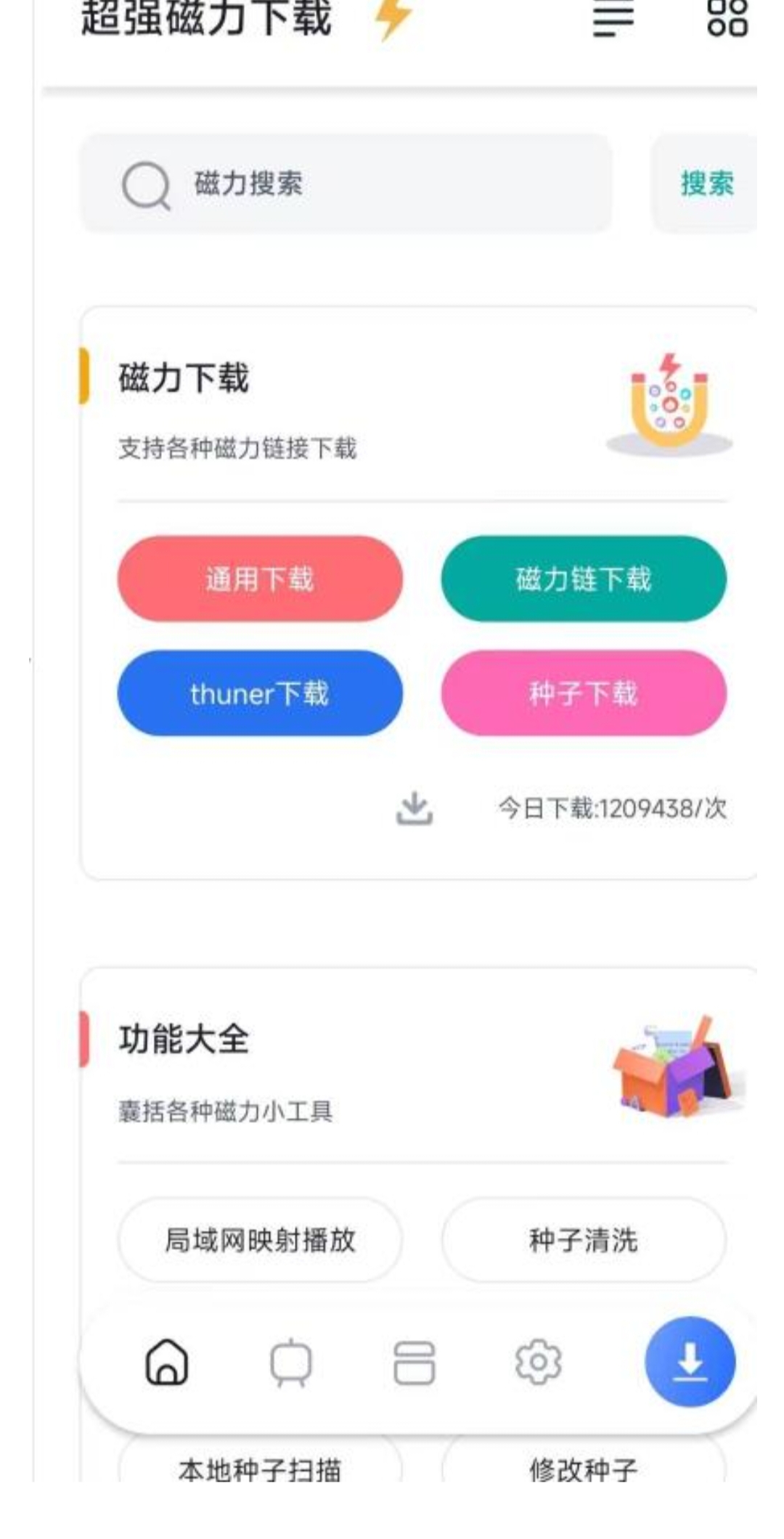Open 局域网映射播放 tool
Screen dimensions: 784x1539
click(260, 1240)
